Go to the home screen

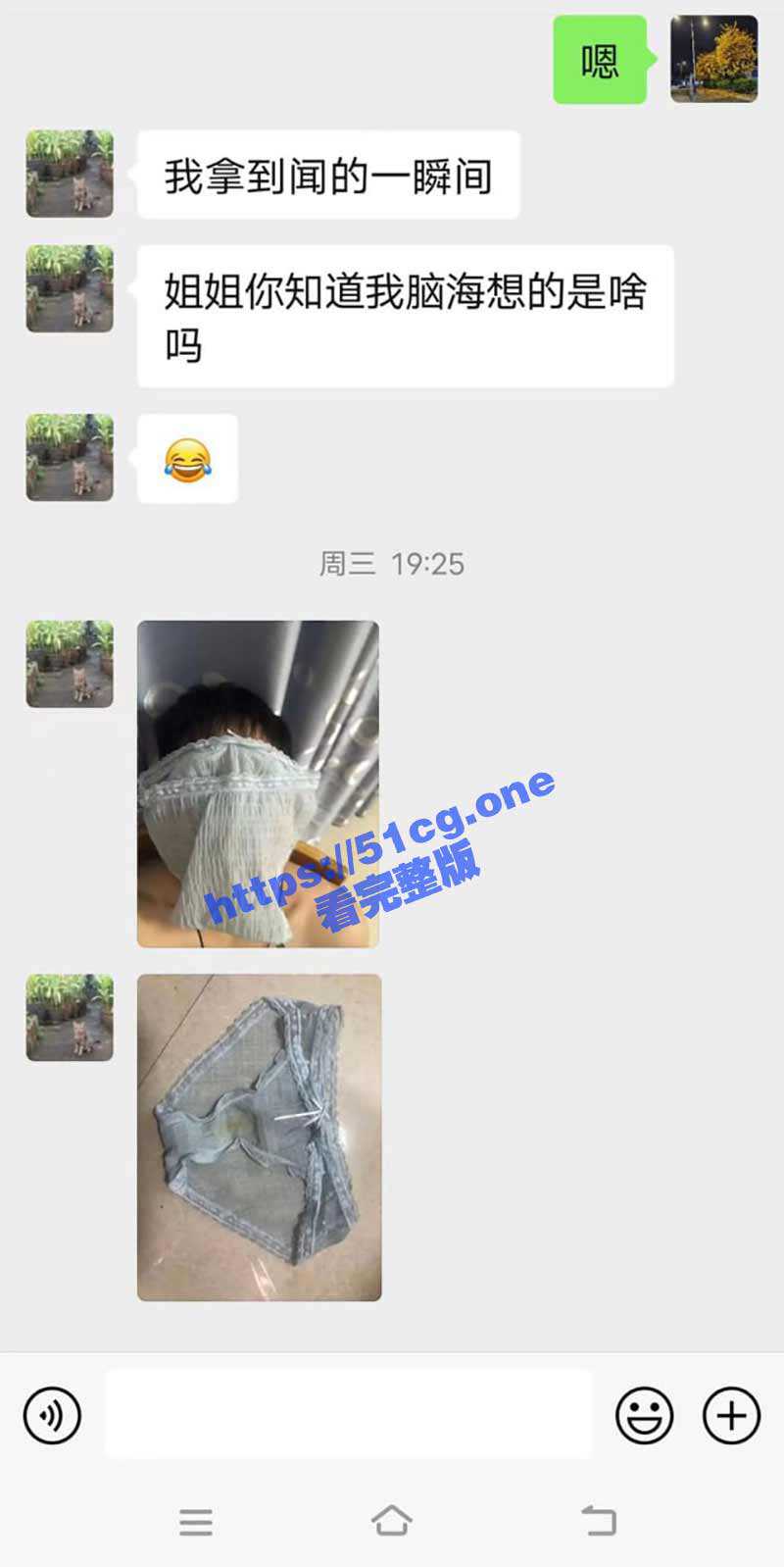tap(392, 1521)
